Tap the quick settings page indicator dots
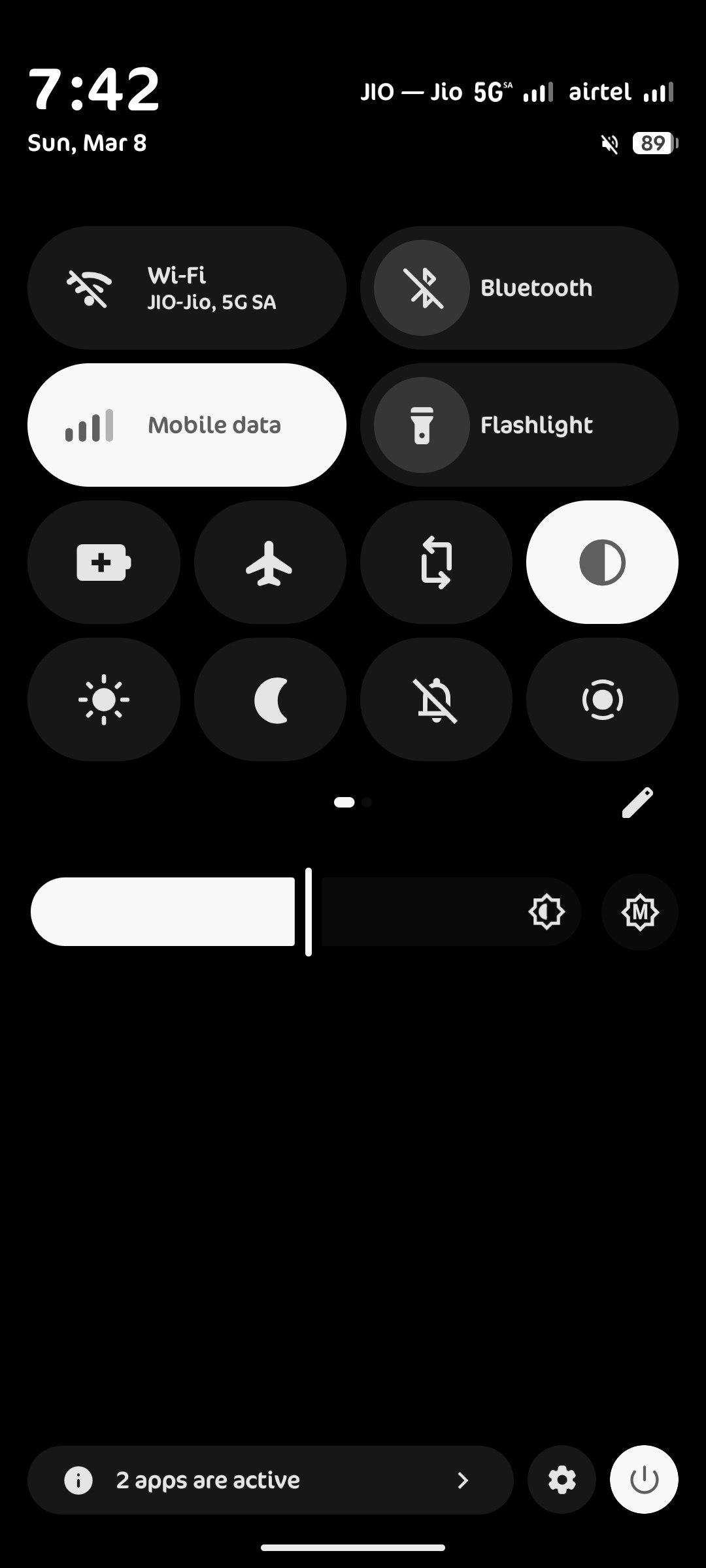Viewport: 706px width, 1568px height. point(353,802)
